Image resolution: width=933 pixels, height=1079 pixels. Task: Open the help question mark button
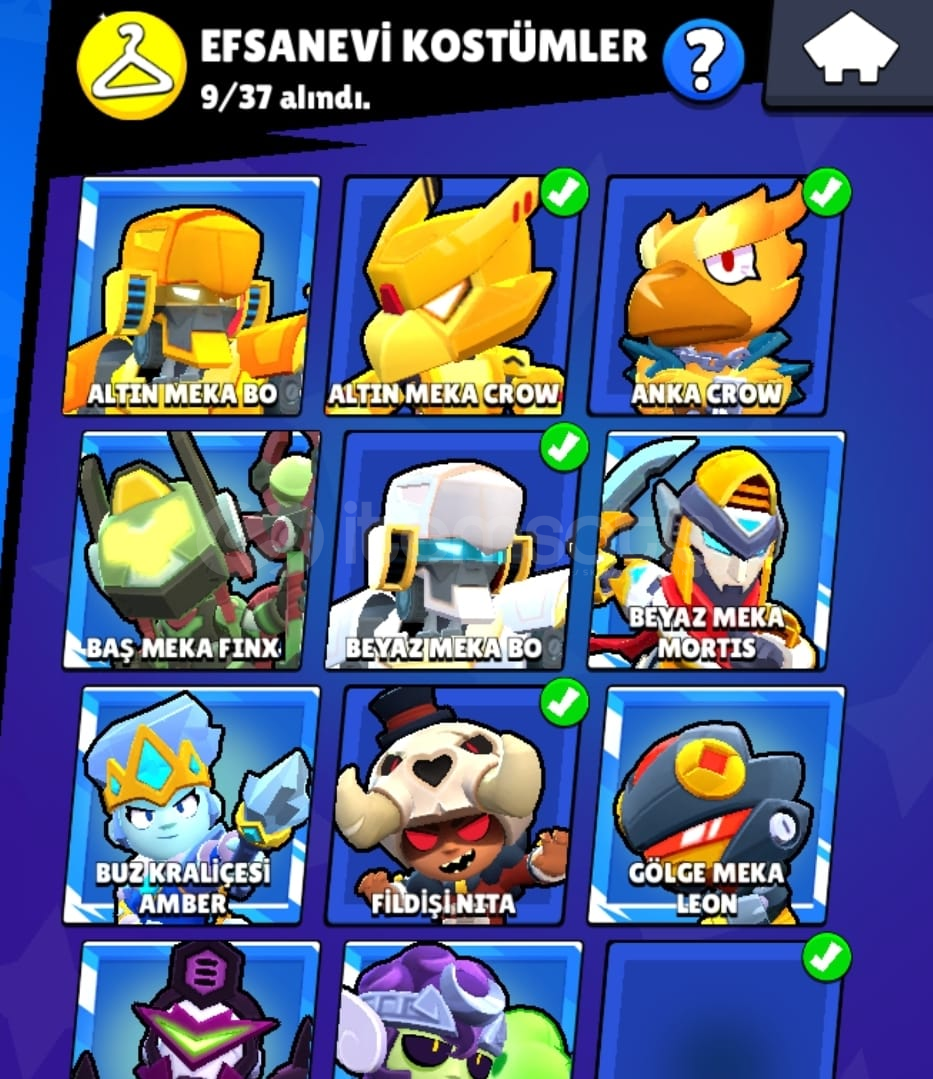coord(703,60)
